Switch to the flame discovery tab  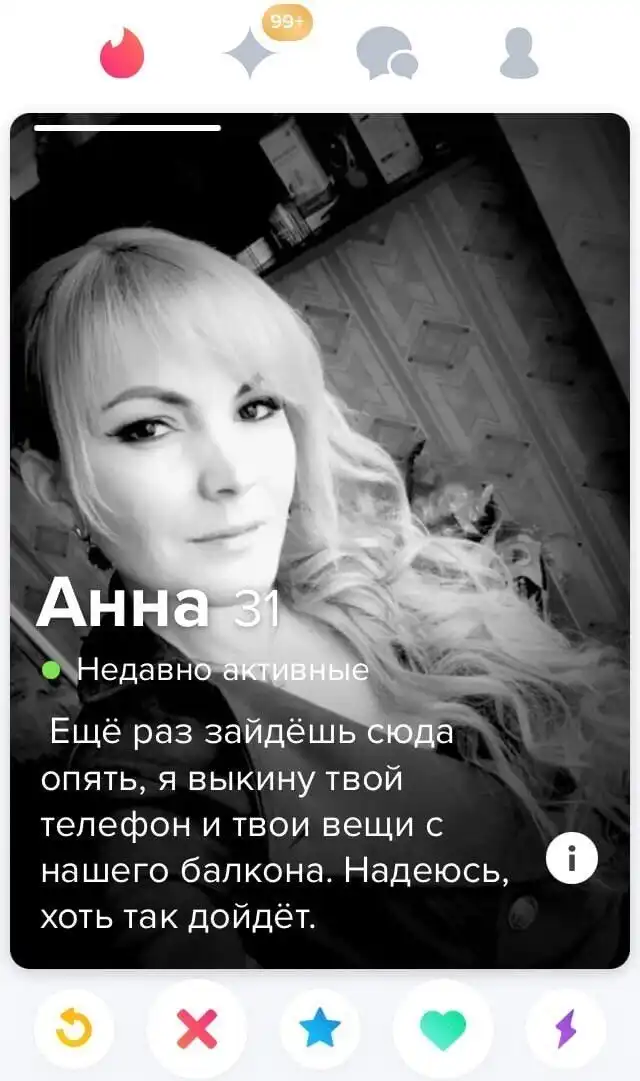122,56
